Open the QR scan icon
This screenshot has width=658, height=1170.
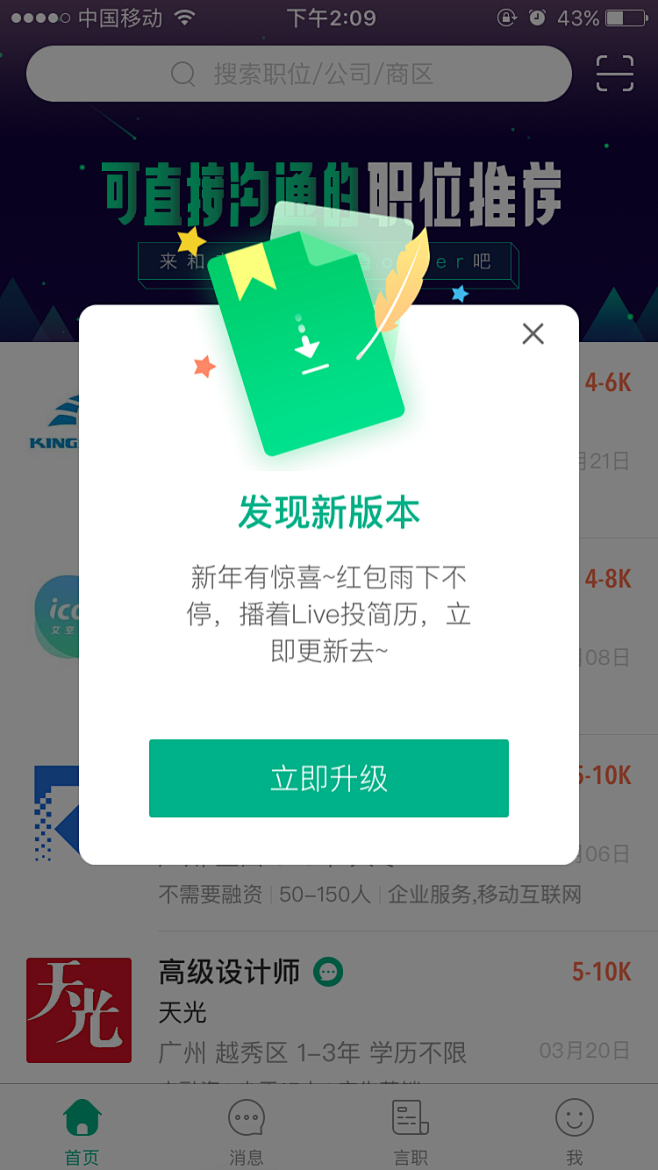[614, 74]
